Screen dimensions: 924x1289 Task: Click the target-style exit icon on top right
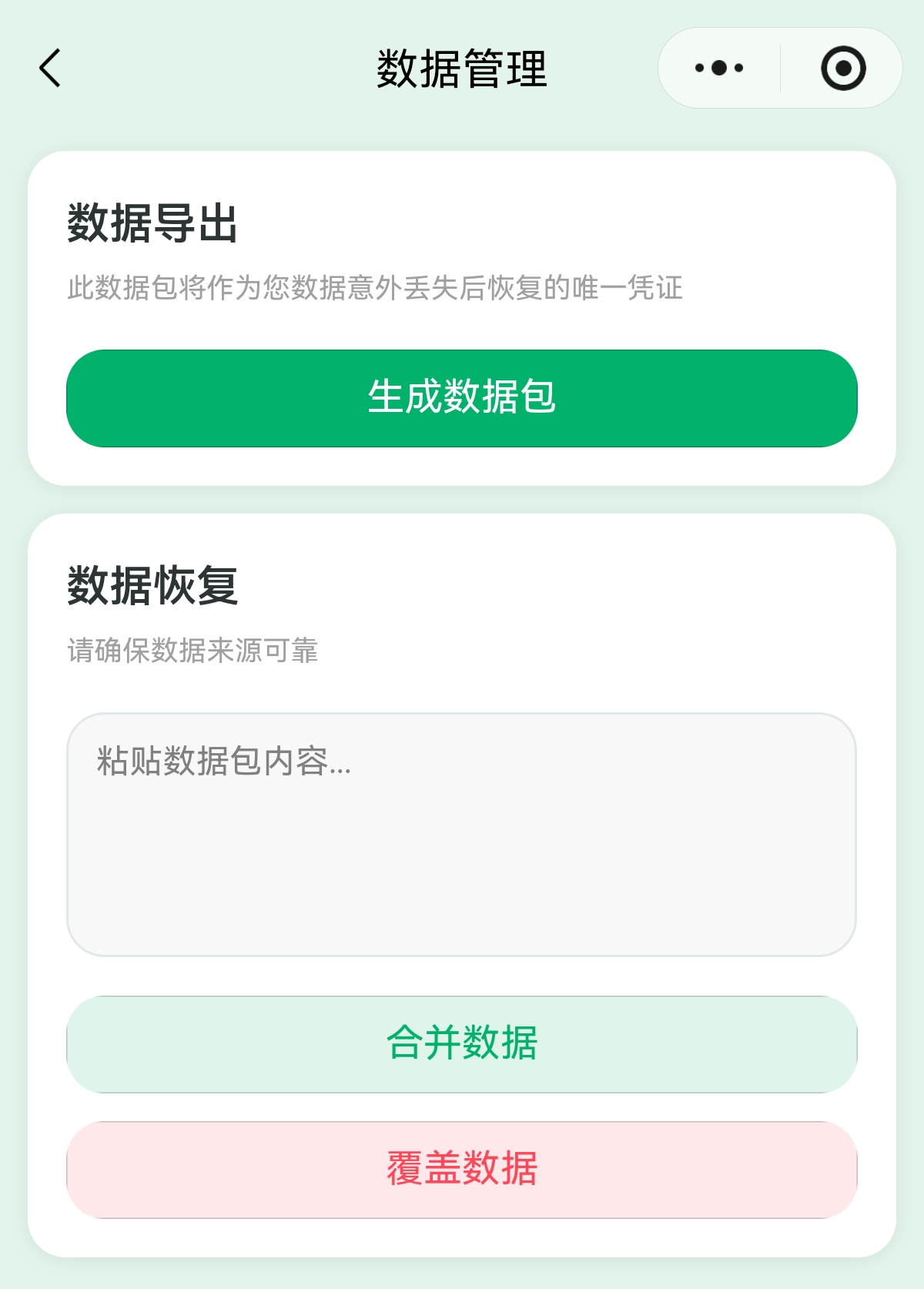[844, 68]
